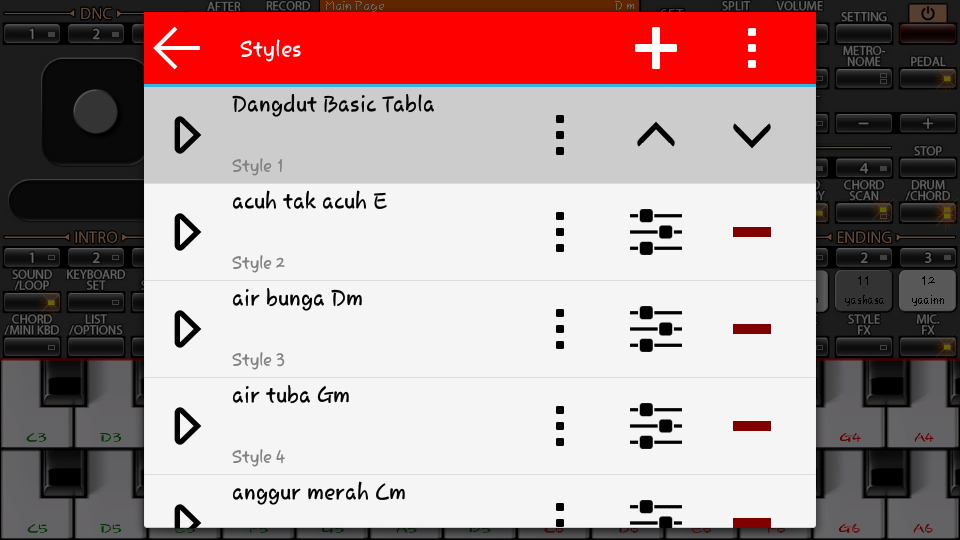Open options for acuh tak acuh E
The height and width of the screenshot is (540, 960).
click(560, 232)
